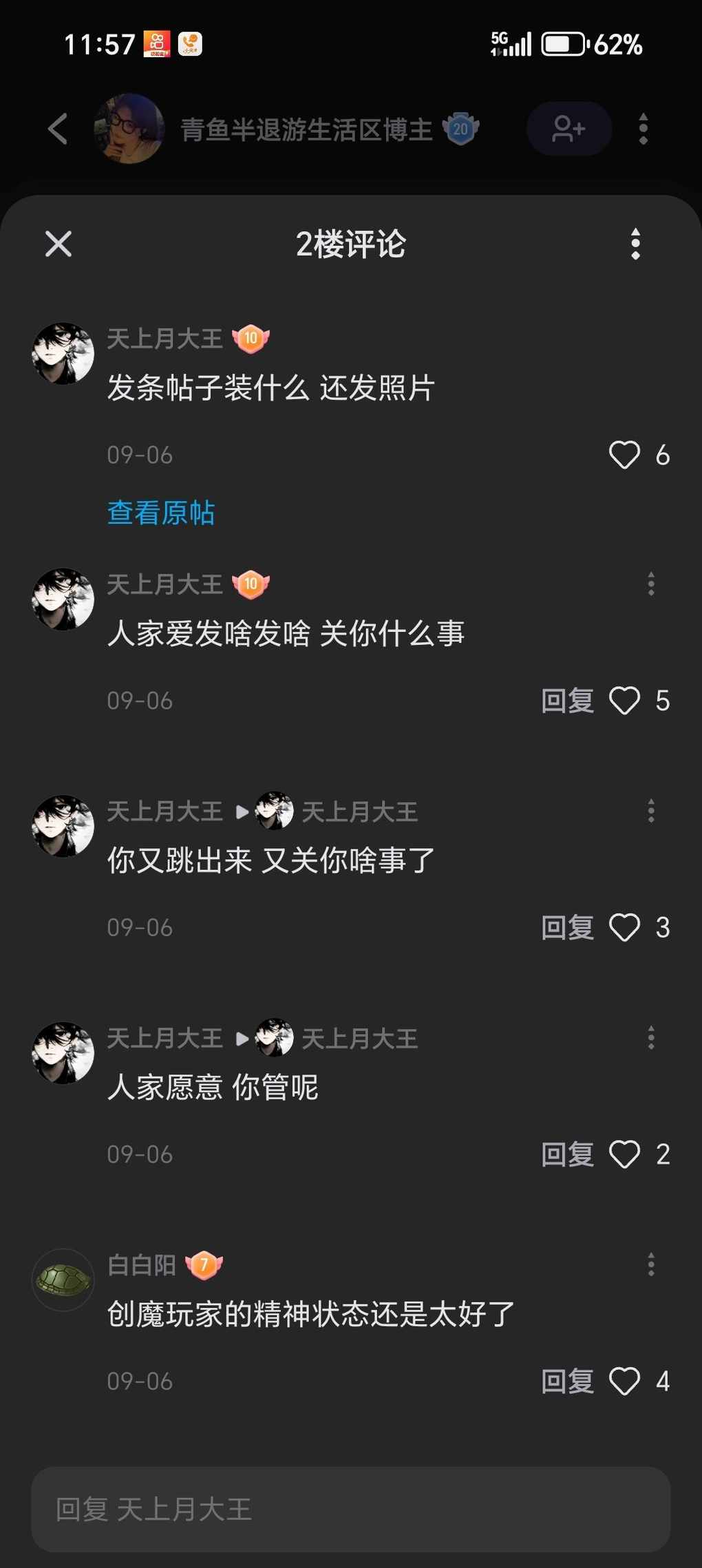Open more options for 人家愿意 你管呢
The image size is (702, 1568).
[x=650, y=1037]
